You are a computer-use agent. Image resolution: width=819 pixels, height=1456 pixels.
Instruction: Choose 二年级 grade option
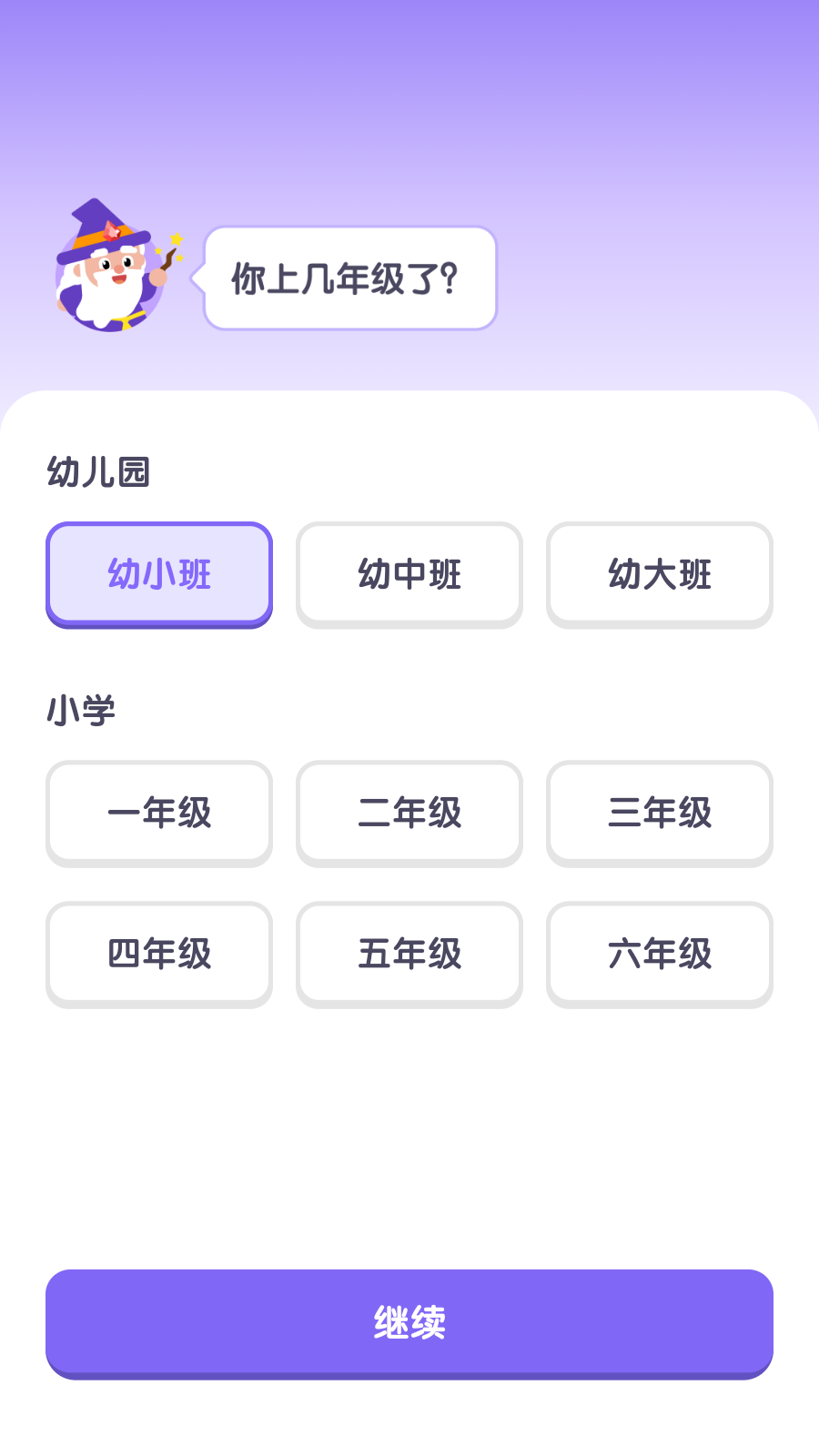tap(409, 813)
